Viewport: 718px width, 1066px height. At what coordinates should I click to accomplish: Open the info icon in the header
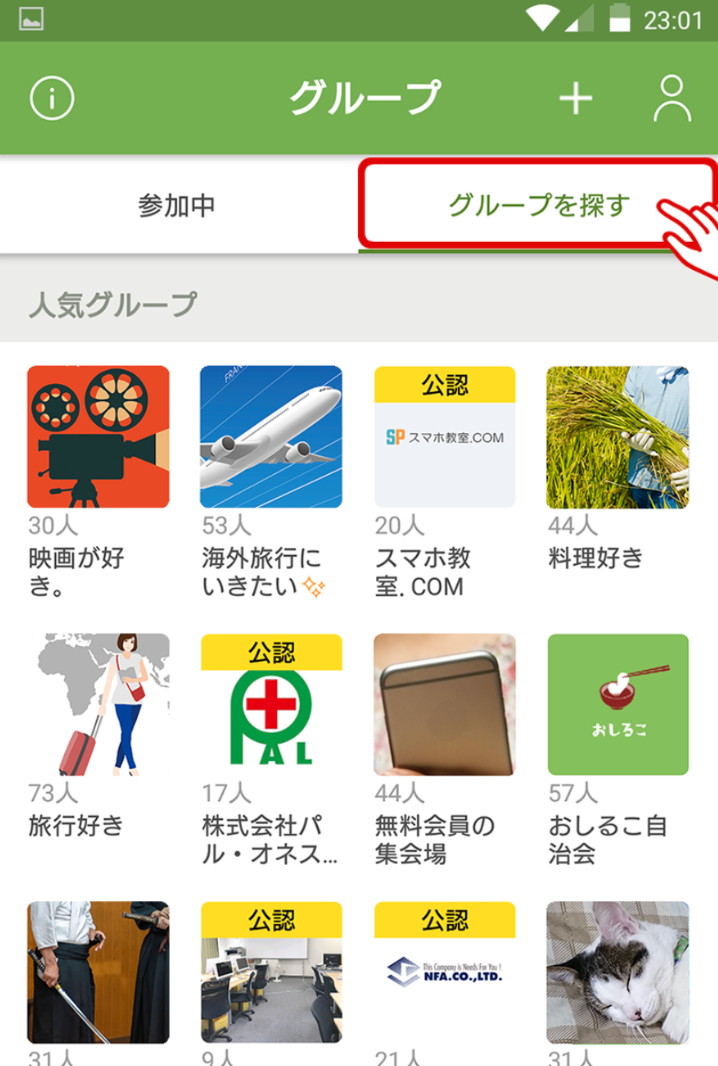[52, 98]
